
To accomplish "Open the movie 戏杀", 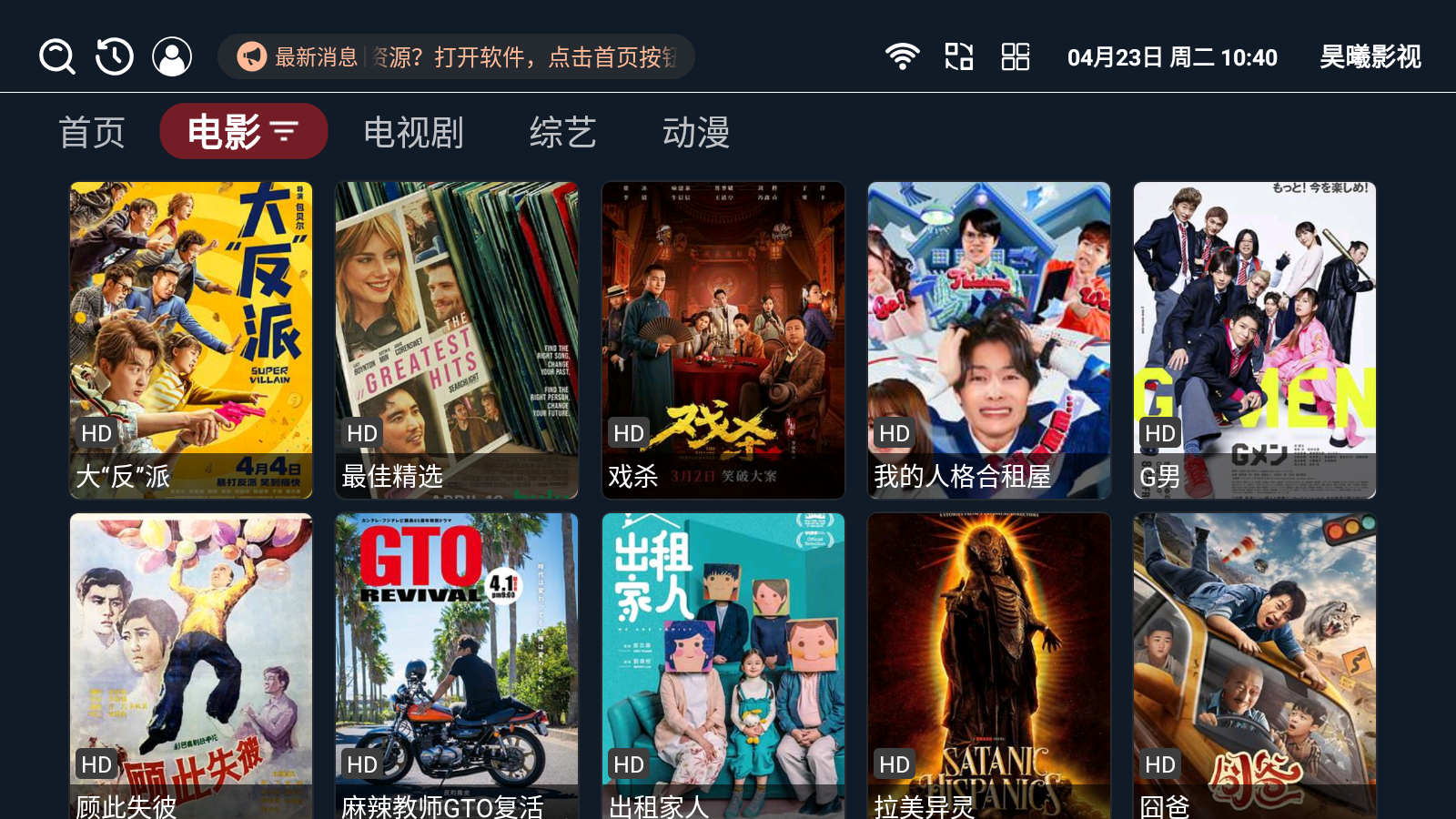I will point(723,339).
